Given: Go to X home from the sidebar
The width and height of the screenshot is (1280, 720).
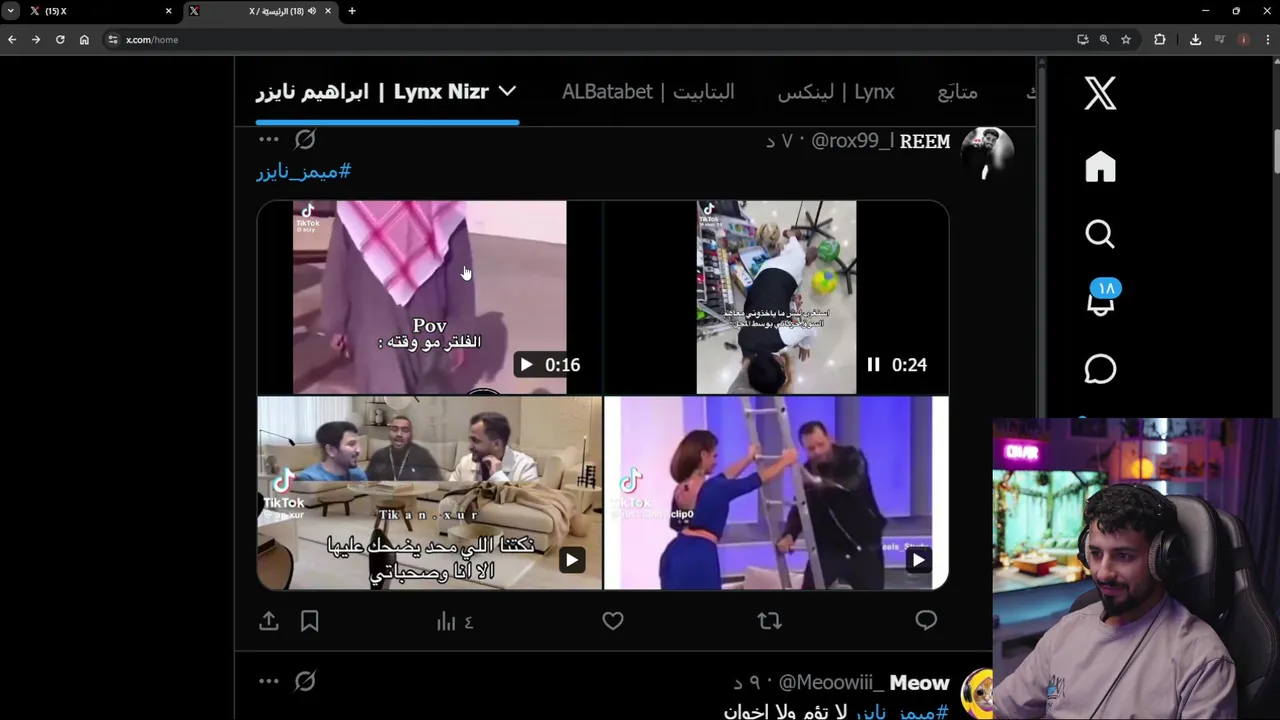Looking at the screenshot, I should coord(1100,167).
